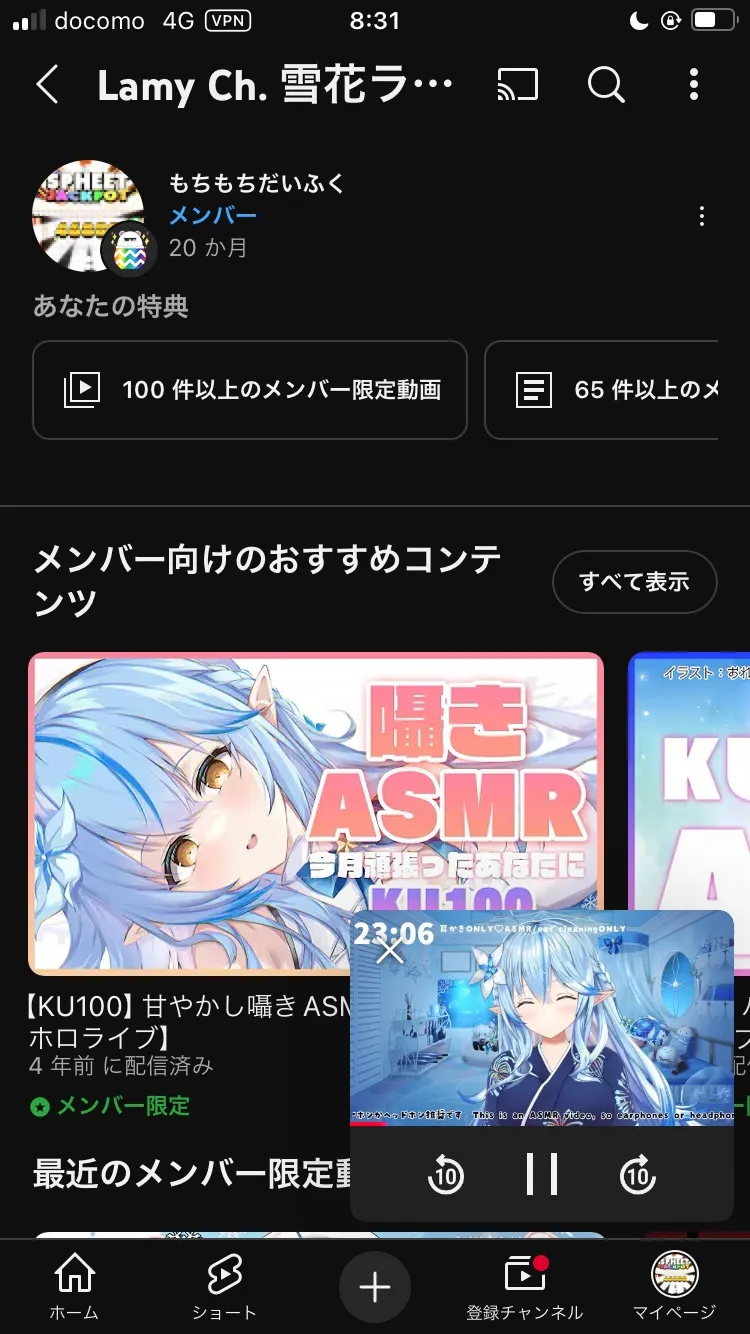
Task: Switch to the ショート tab
Action: (x=224, y=1287)
